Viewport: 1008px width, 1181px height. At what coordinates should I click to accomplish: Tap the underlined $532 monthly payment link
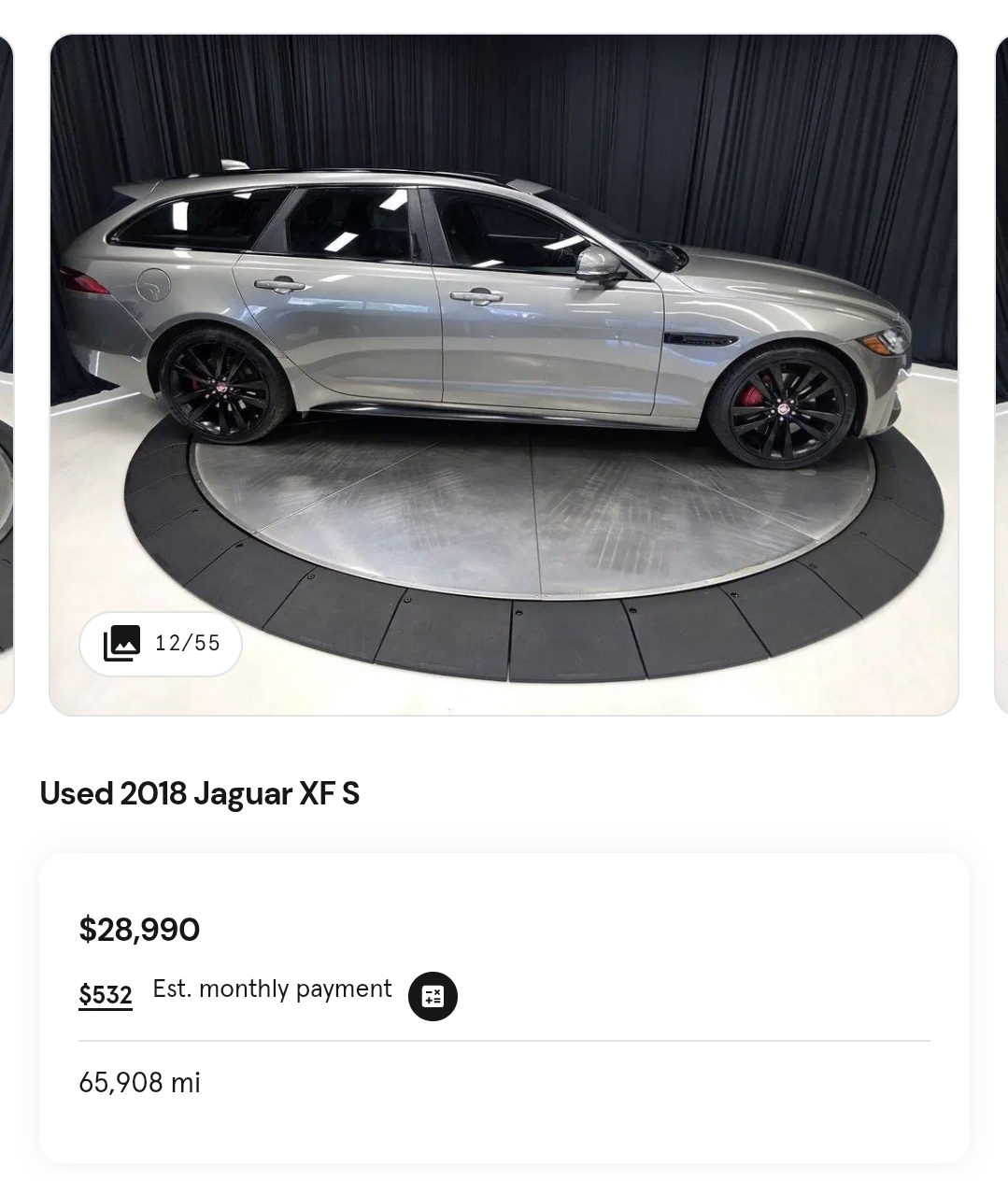(105, 995)
